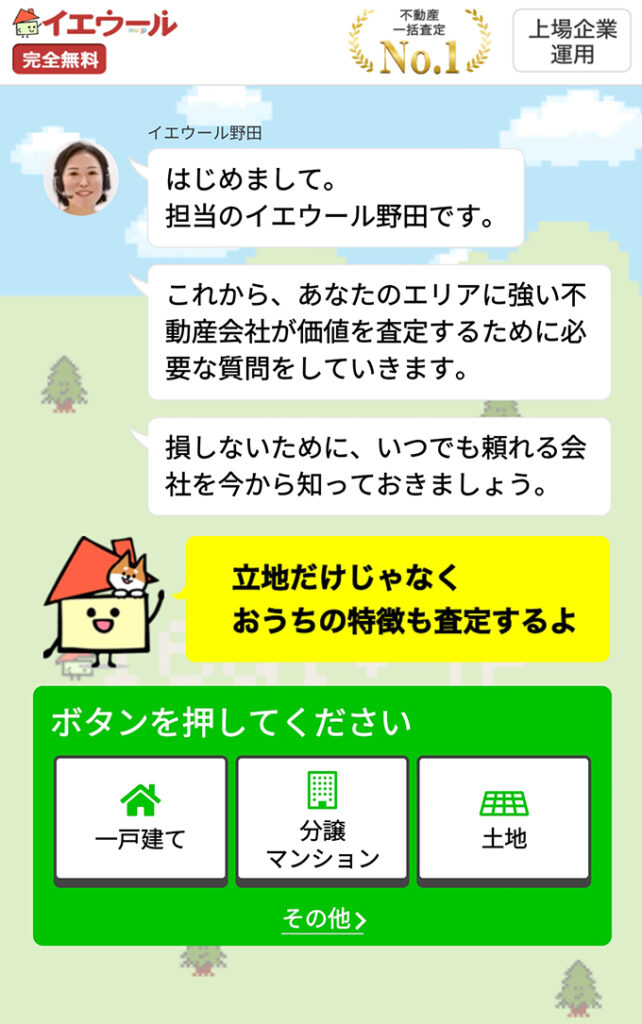Screen dimensions: 642x1024
Task: Open the その他 link for more types
Action: 322,918
